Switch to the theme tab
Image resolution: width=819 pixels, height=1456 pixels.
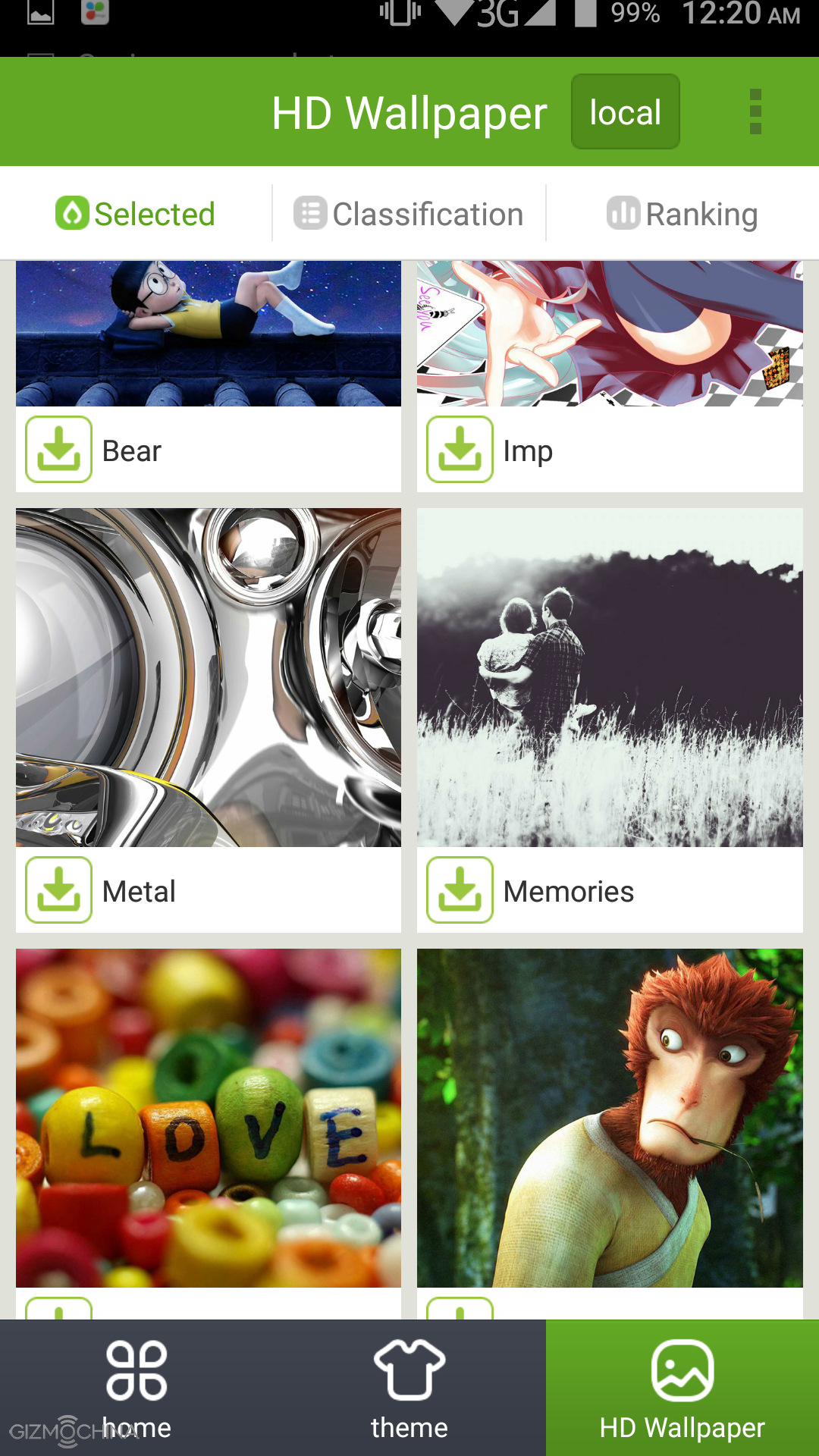click(409, 1388)
